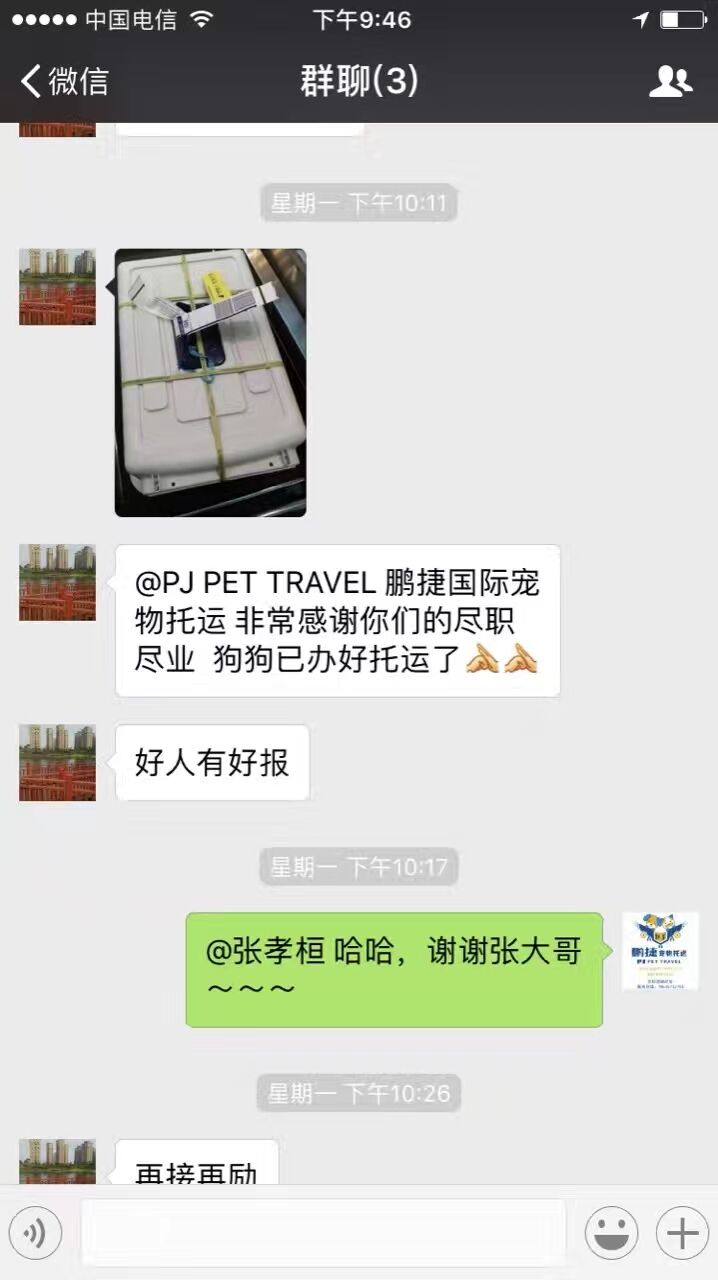Open the group members info icon
This screenshot has width=718, height=1280.
670,81
